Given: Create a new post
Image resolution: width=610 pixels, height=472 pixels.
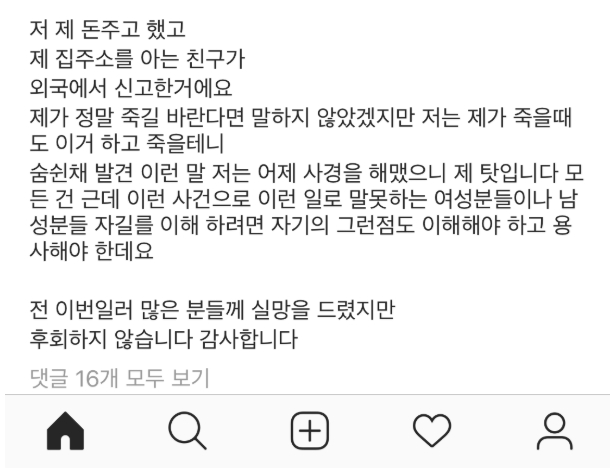Looking at the screenshot, I should (x=310, y=431).
